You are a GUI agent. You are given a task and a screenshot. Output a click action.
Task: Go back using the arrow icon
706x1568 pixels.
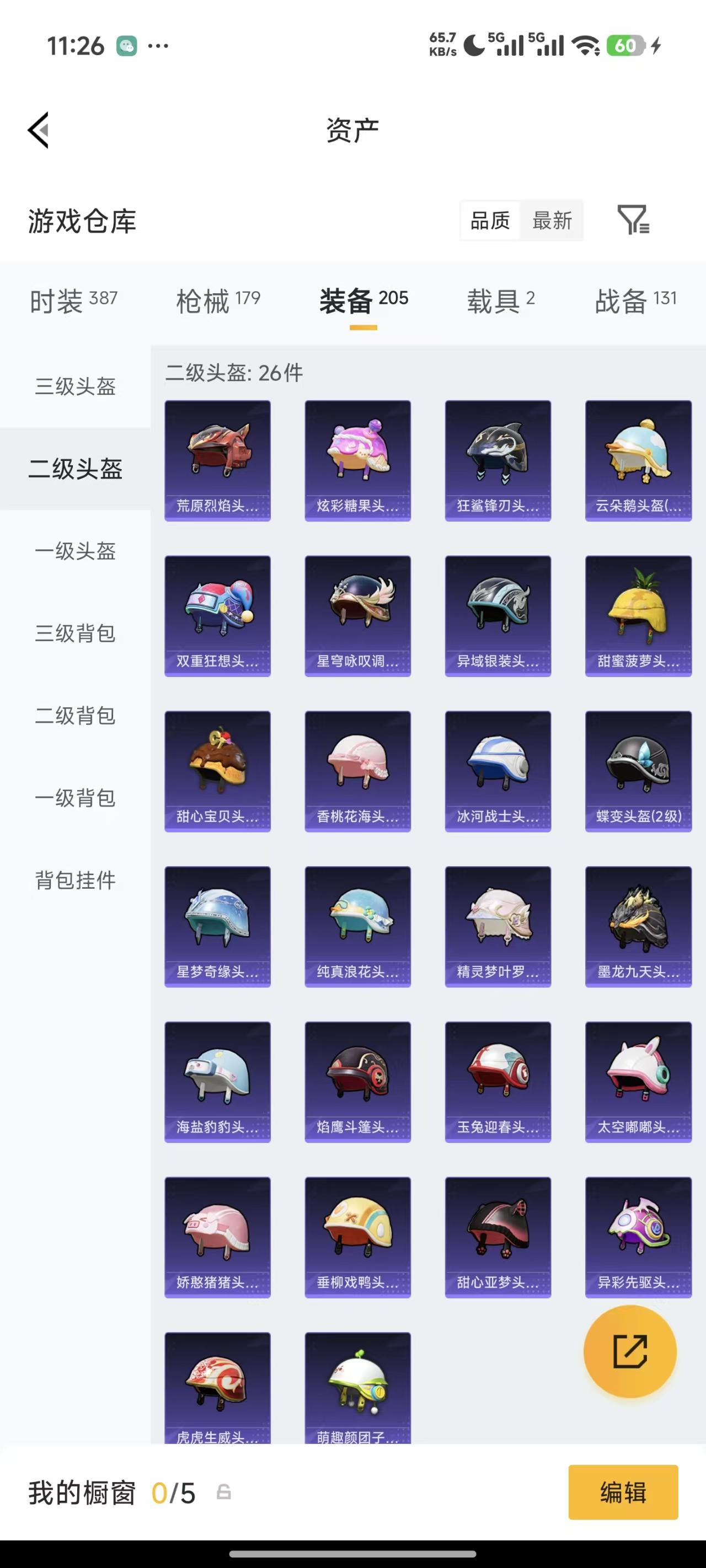point(39,130)
